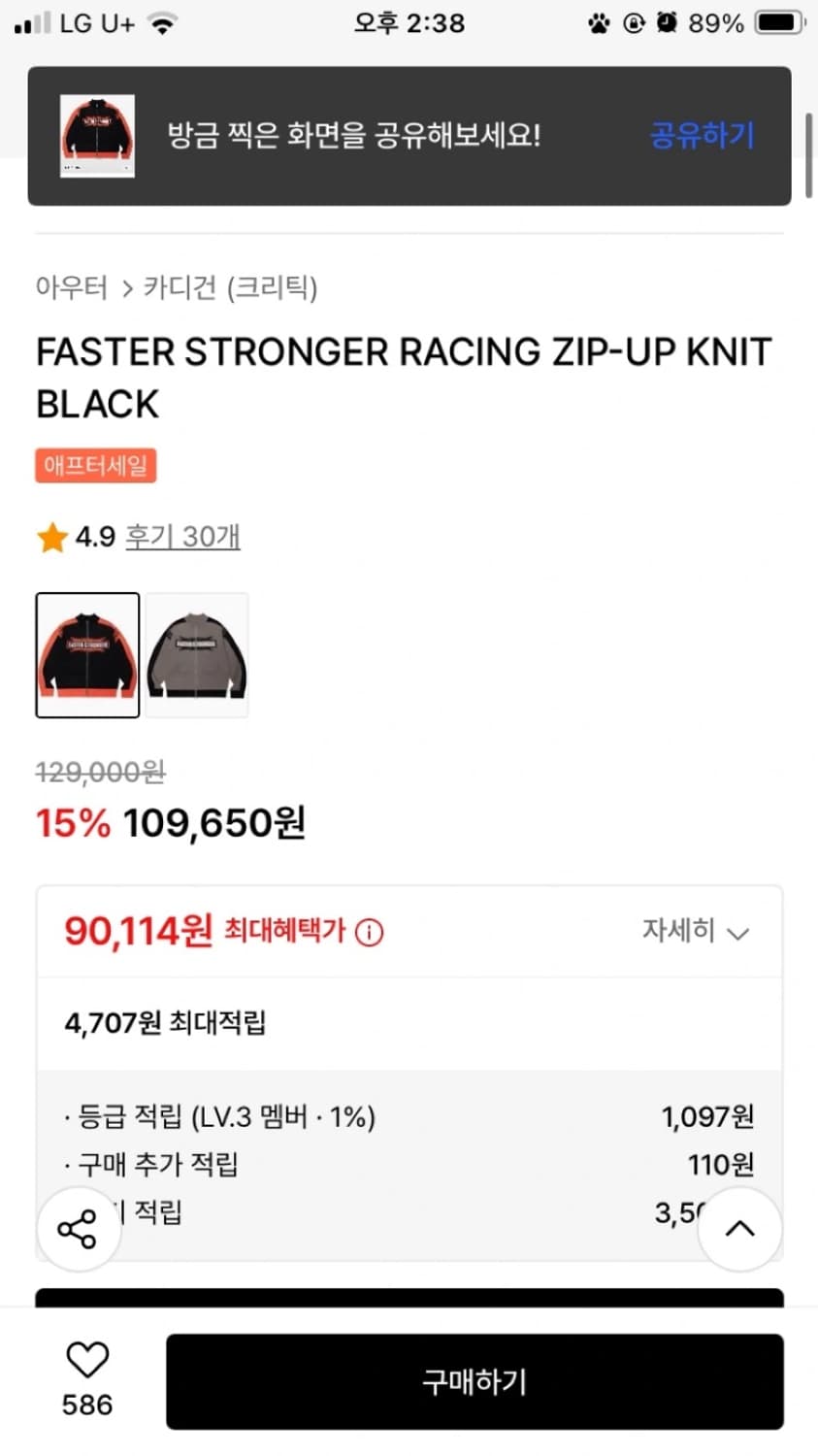Tap the scroll-to-top arrow button

tap(739, 1227)
